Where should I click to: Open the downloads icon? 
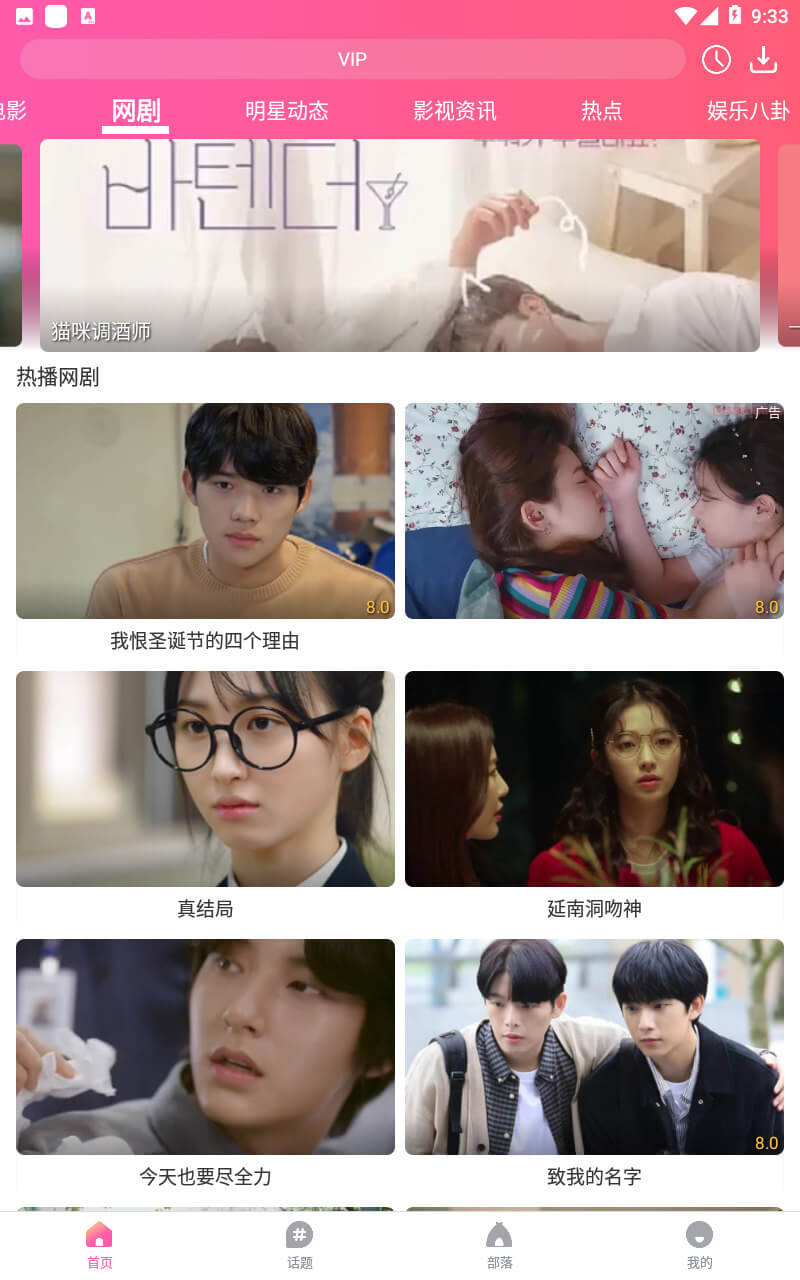[763, 59]
